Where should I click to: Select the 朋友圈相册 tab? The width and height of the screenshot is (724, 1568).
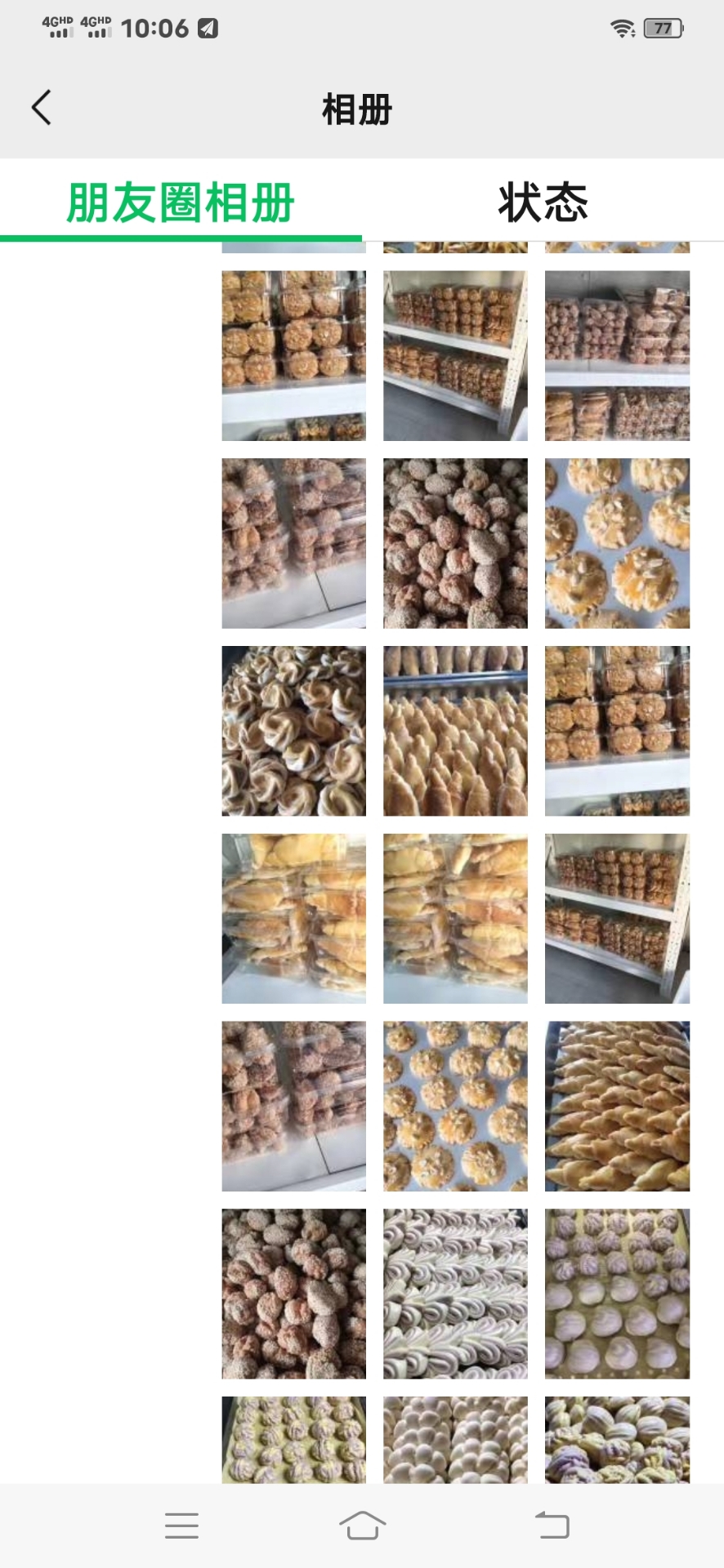click(181, 203)
